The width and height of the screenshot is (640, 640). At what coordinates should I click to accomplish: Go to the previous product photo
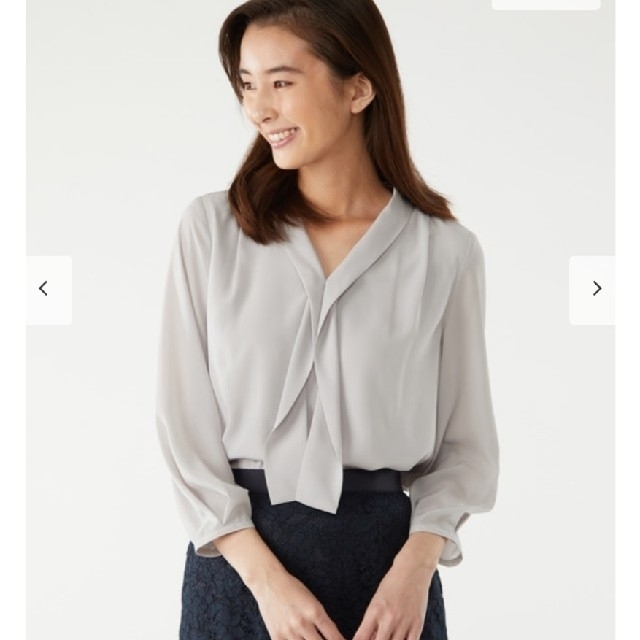[45, 289]
